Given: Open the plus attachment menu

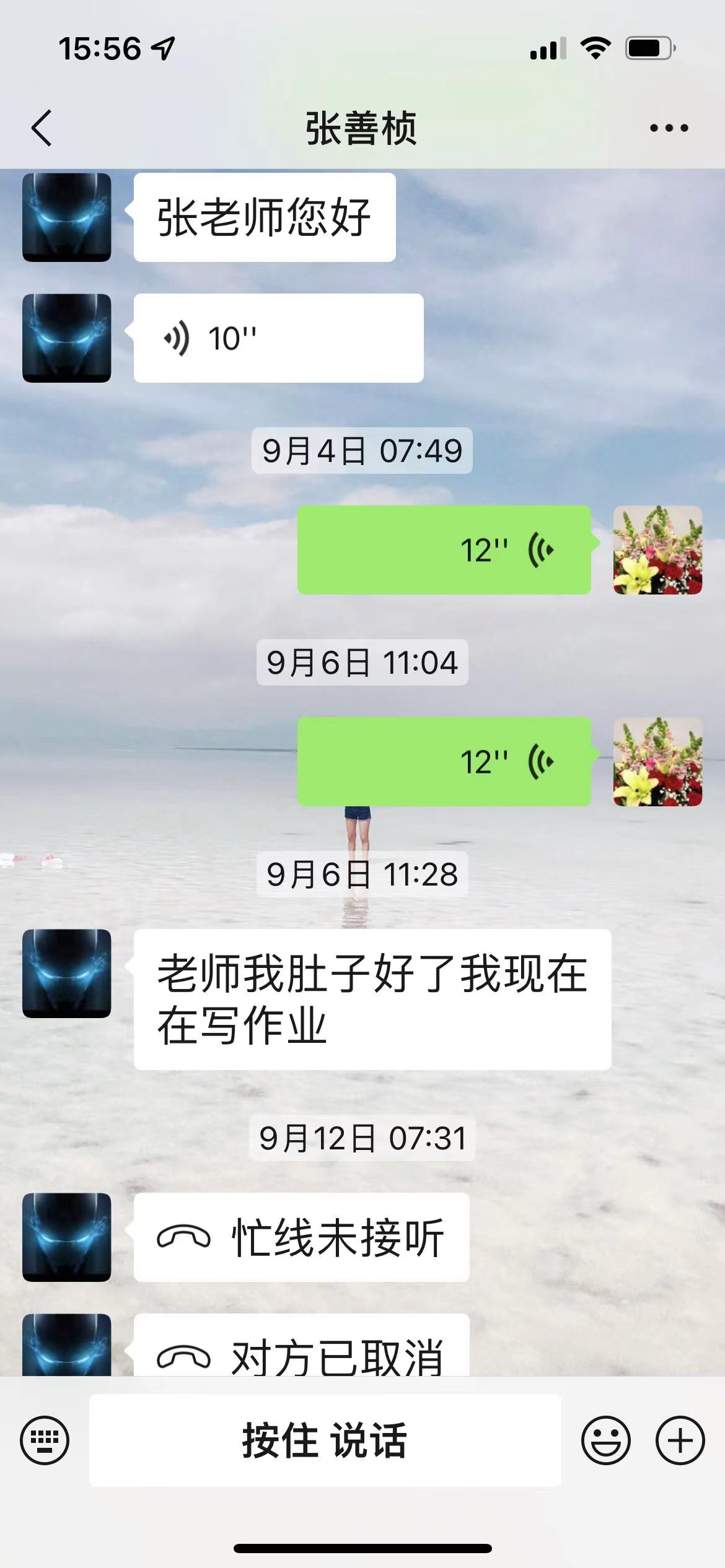Looking at the screenshot, I should pos(680,1440).
